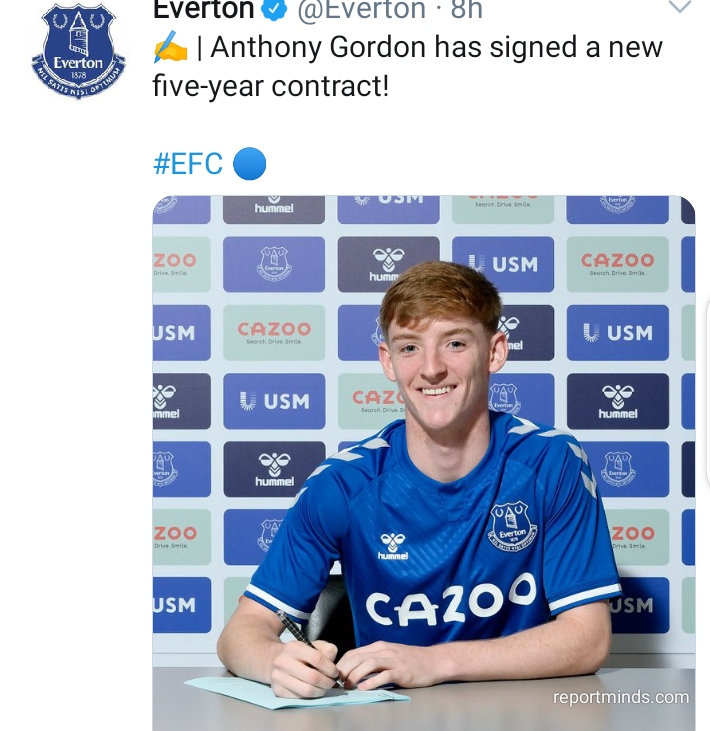This screenshot has height=731, width=710.
Task: Open the tweet options chevron
Action: point(679,8)
